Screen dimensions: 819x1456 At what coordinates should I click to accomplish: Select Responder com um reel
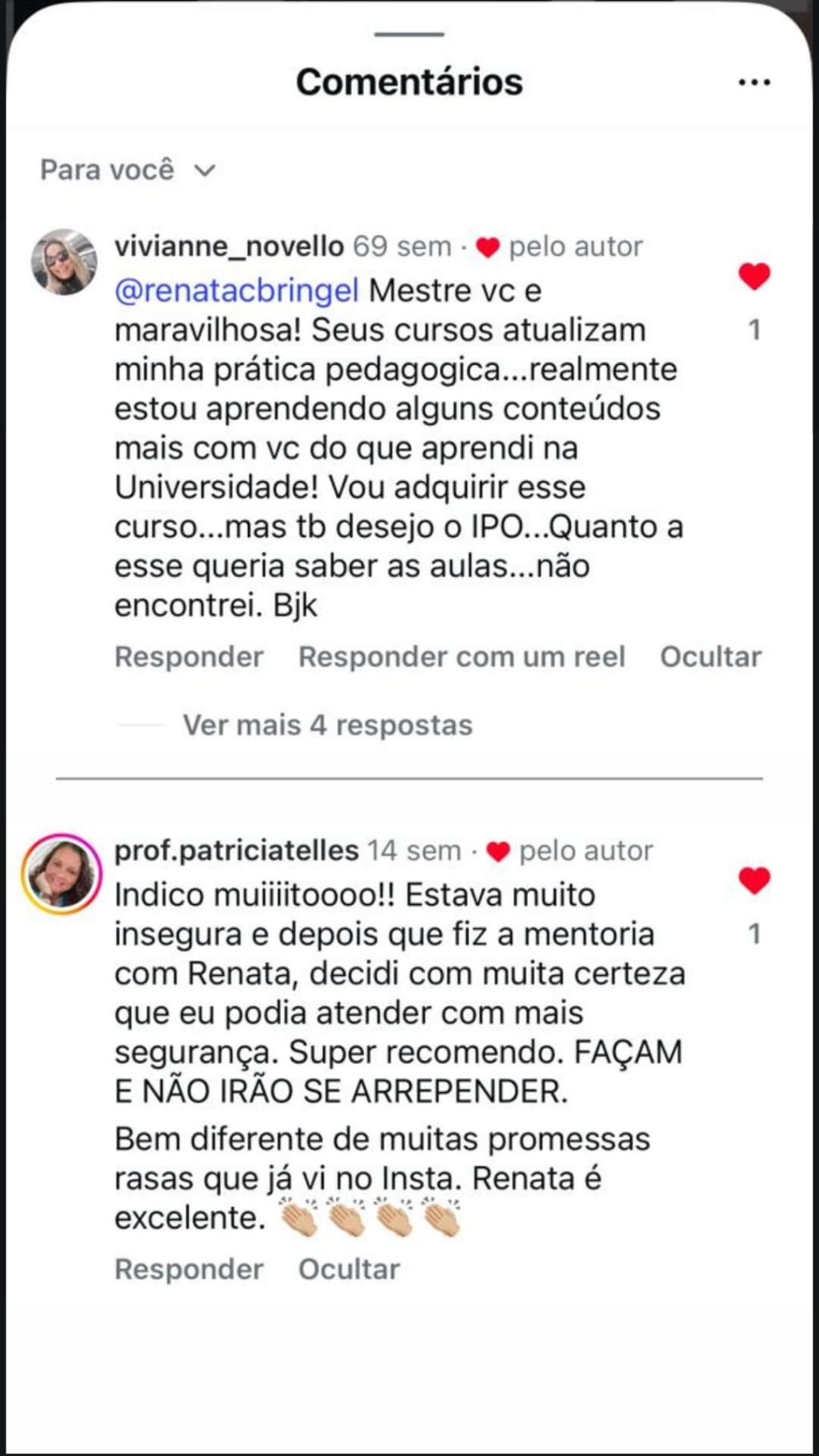coord(461,657)
